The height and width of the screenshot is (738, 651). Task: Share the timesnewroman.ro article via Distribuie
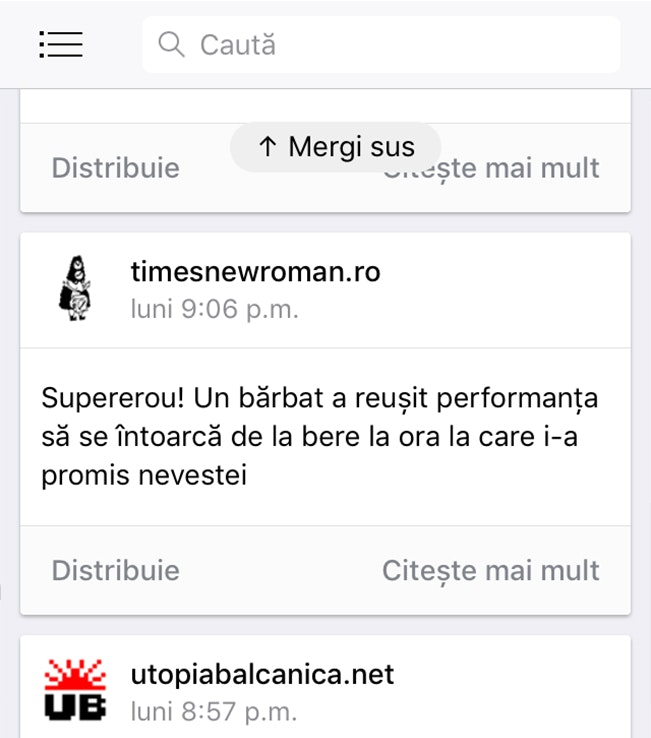(x=115, y=570)
